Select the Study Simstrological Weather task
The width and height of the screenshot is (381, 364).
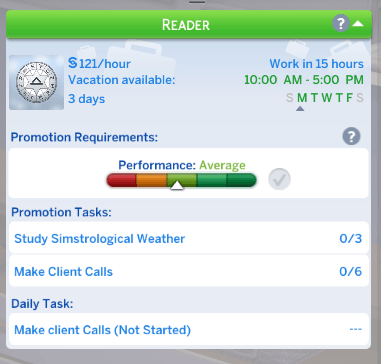point(189,238)
